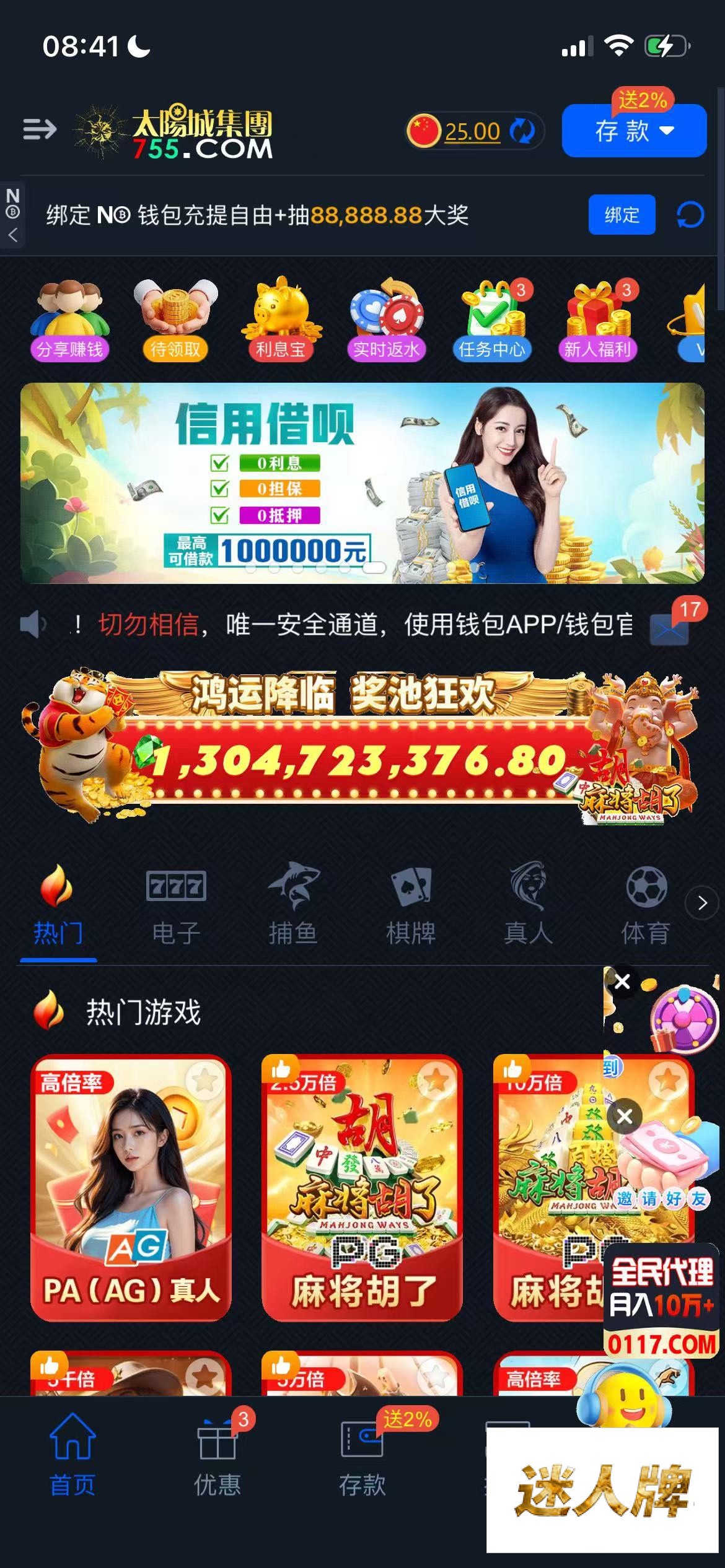Screen dimensions: 725x1568
Task: Open the PA (AG) 真人 game card
Action: [x=131, y=1188]
